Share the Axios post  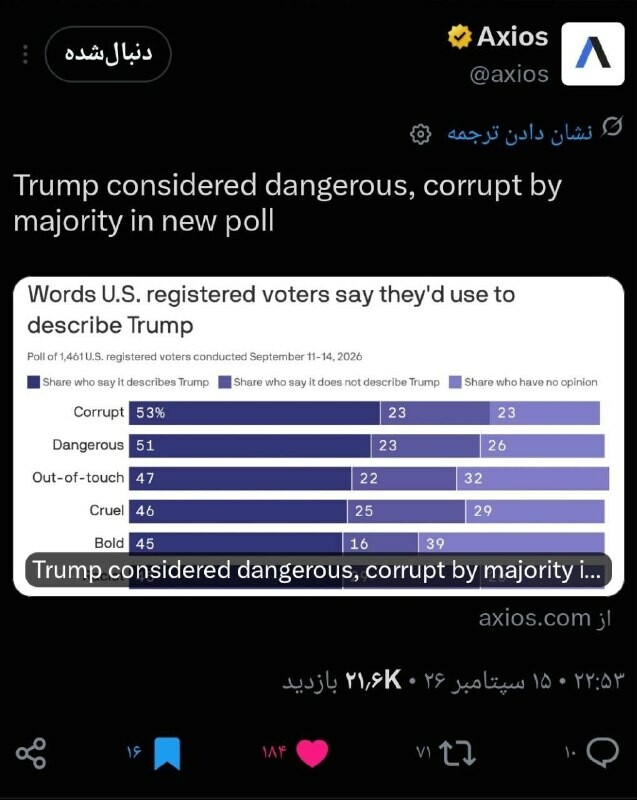31,753
